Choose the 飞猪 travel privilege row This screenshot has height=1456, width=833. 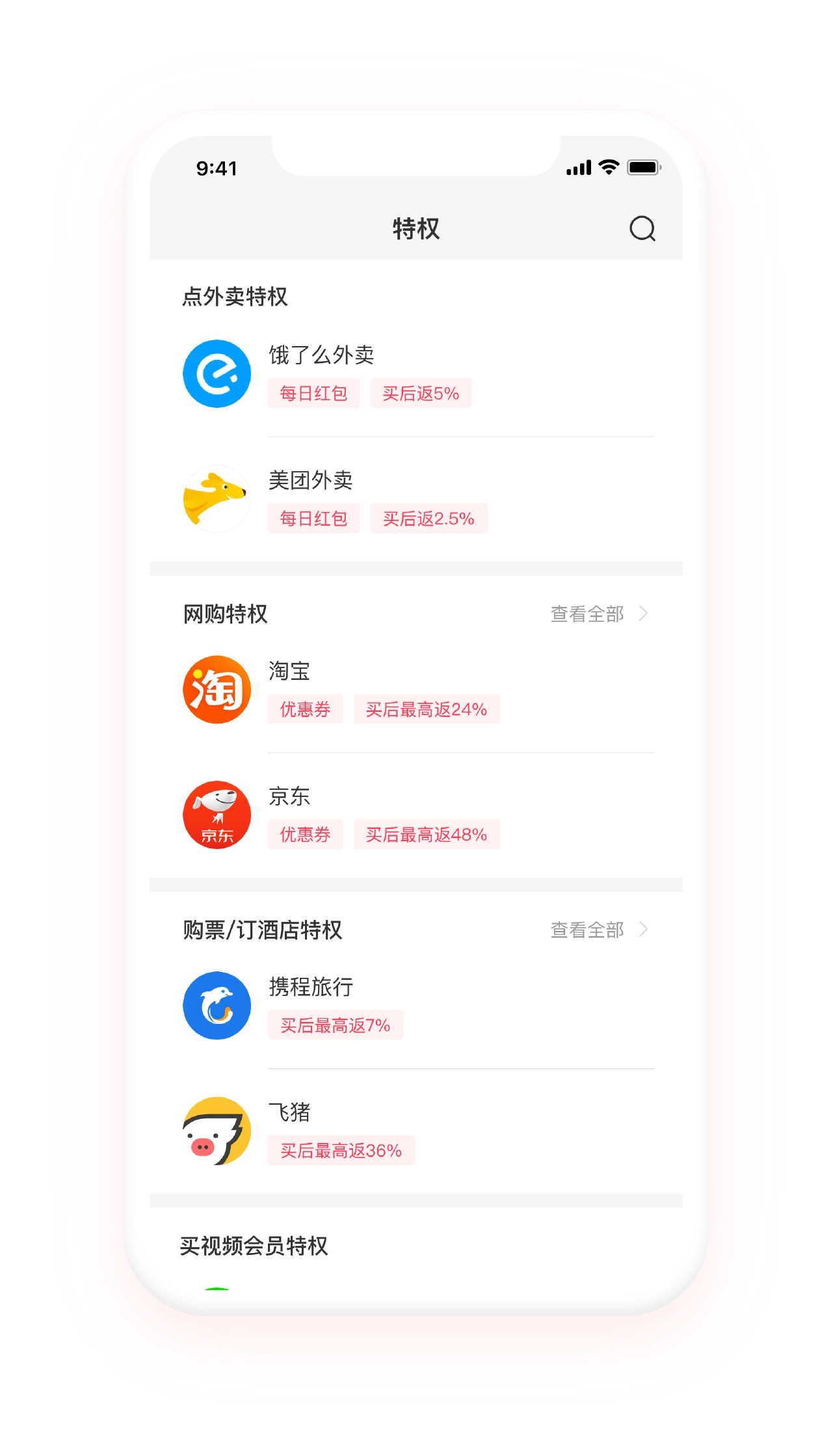(x=416, y=1131)
